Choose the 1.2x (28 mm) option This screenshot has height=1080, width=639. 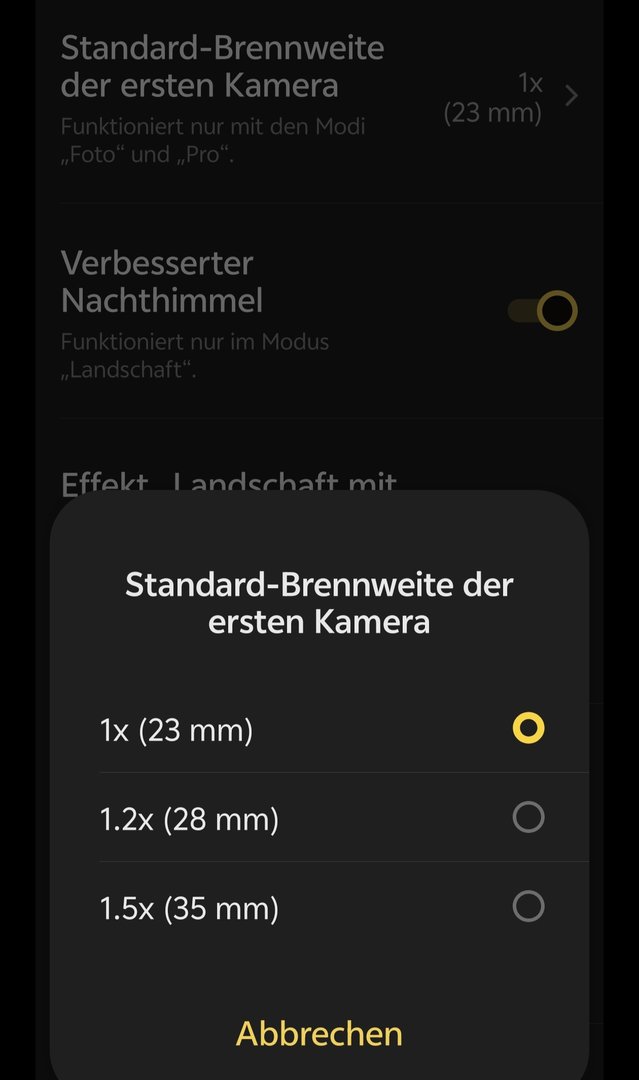pyautogui.click(x=527, y=818)
